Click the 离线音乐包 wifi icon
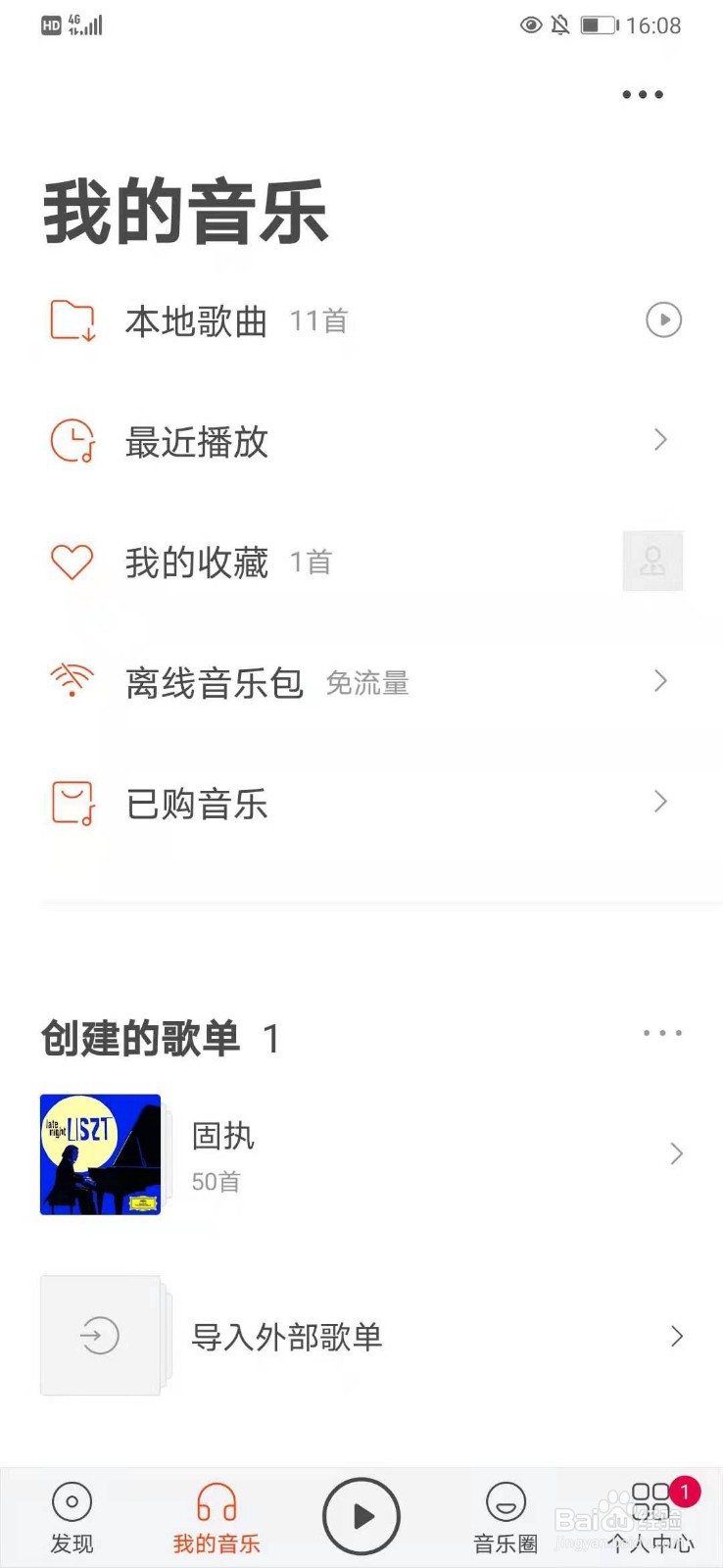 [x=72, y=681]
